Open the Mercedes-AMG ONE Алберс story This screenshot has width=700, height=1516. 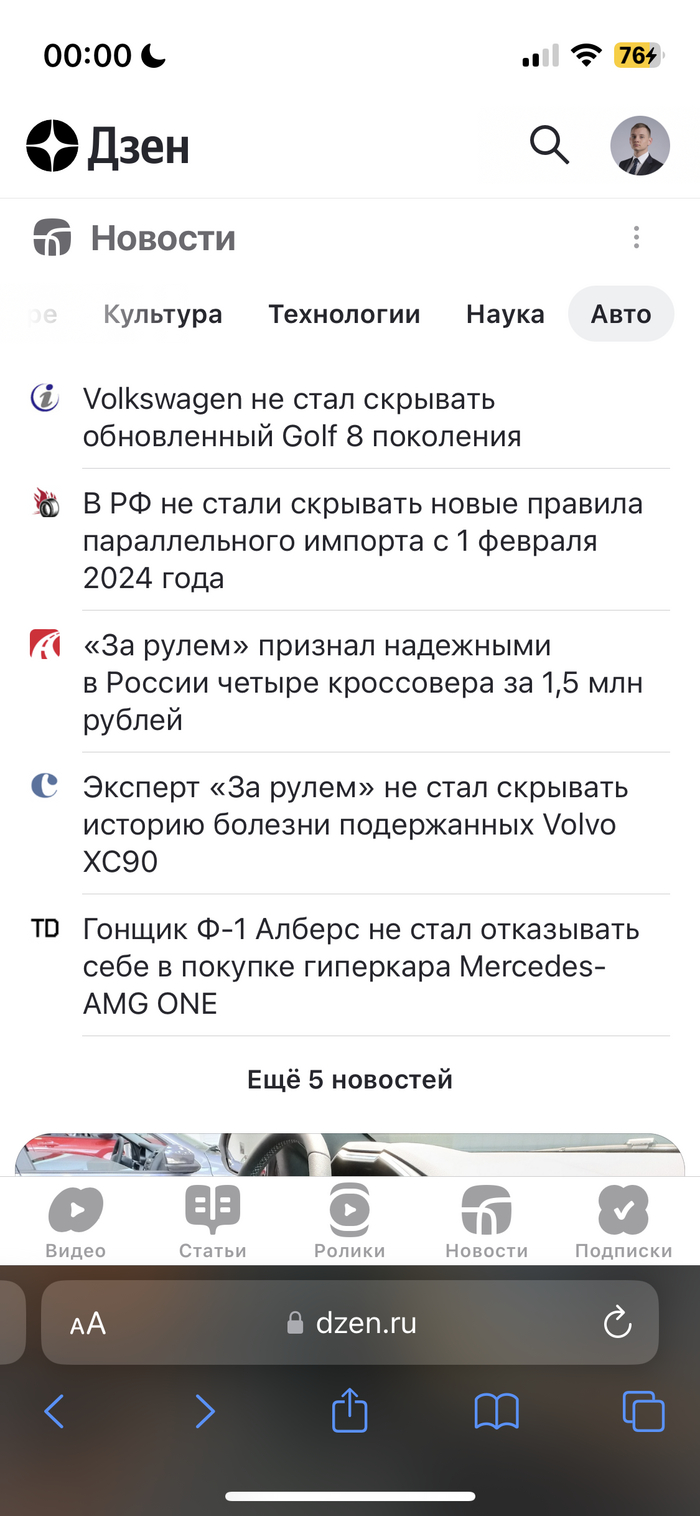(360, 967)
